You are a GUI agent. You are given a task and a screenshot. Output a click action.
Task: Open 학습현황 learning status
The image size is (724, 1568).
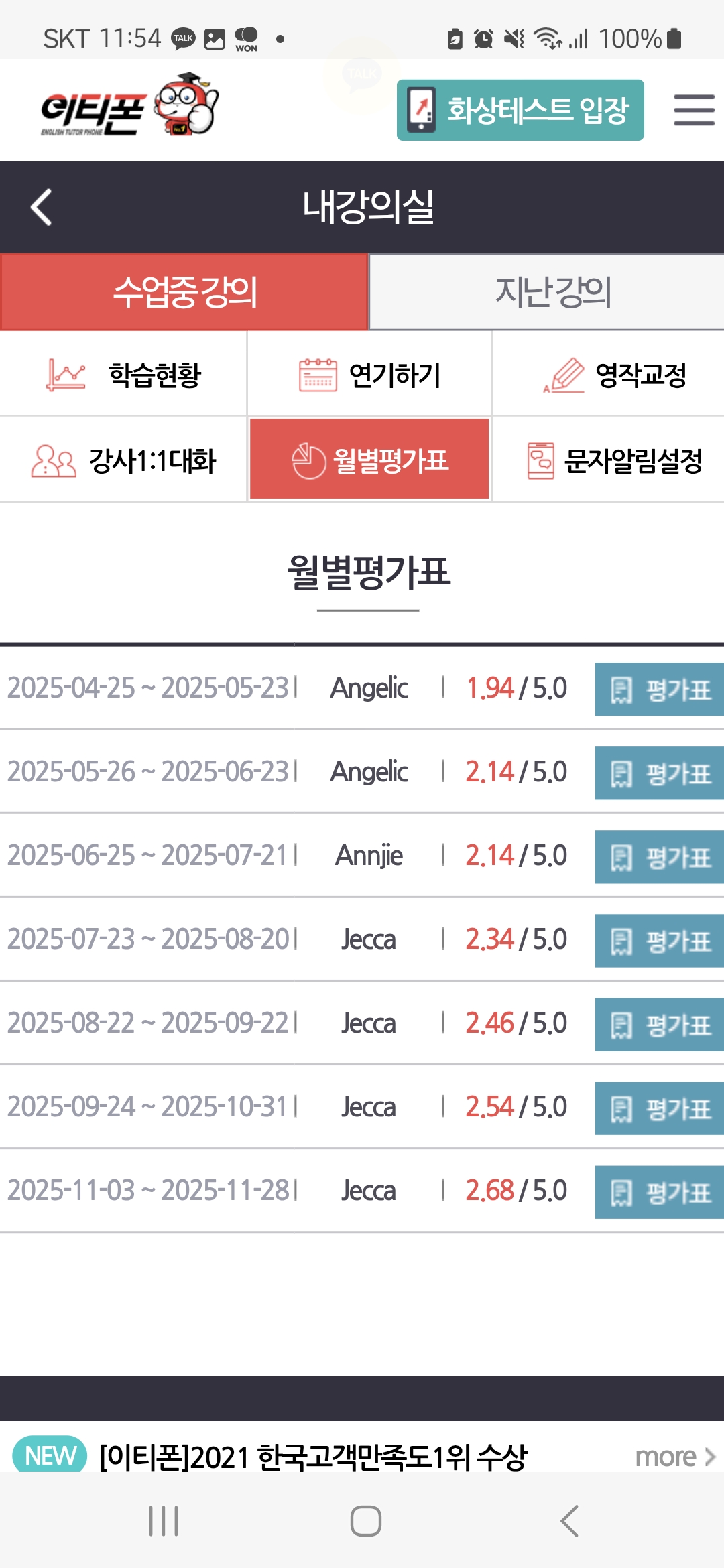tap(124, 375)
